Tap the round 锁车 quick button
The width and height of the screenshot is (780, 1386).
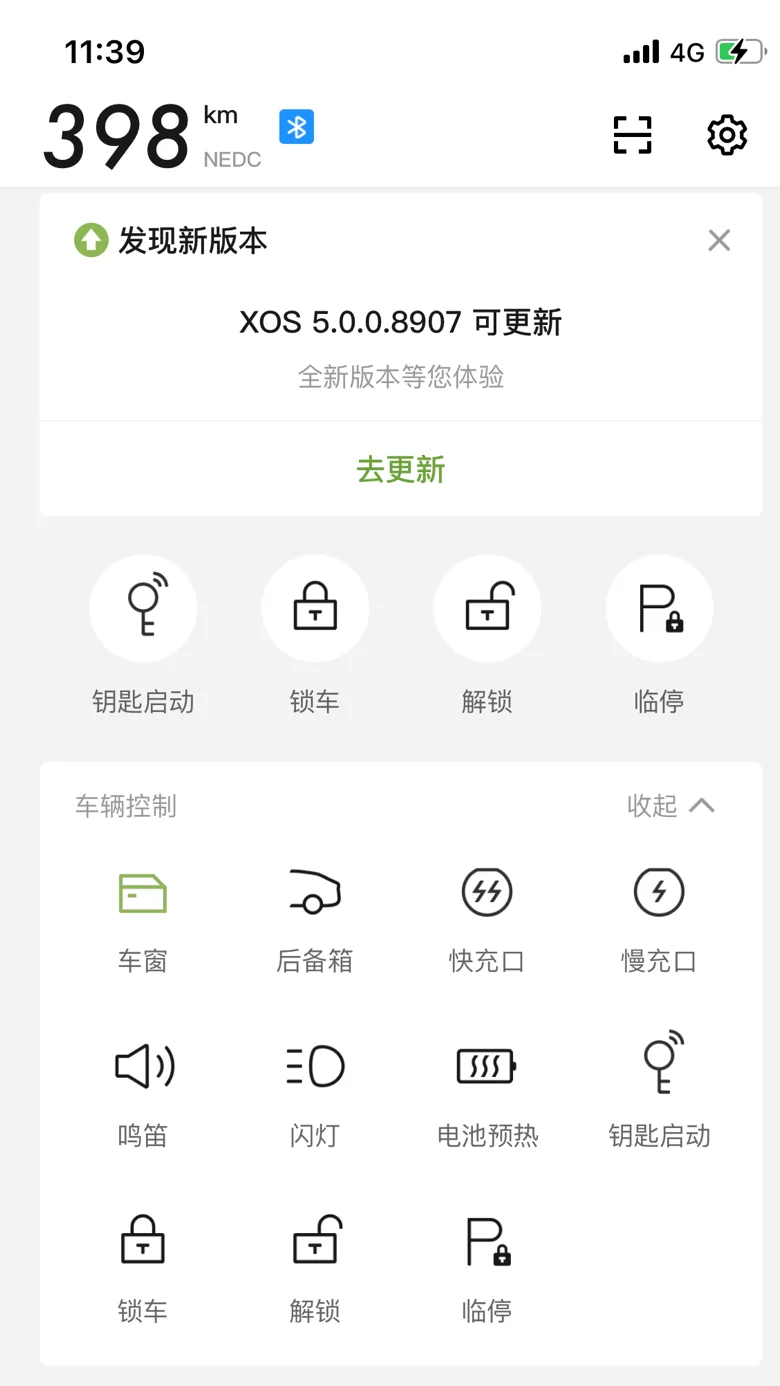coord(315,609)
